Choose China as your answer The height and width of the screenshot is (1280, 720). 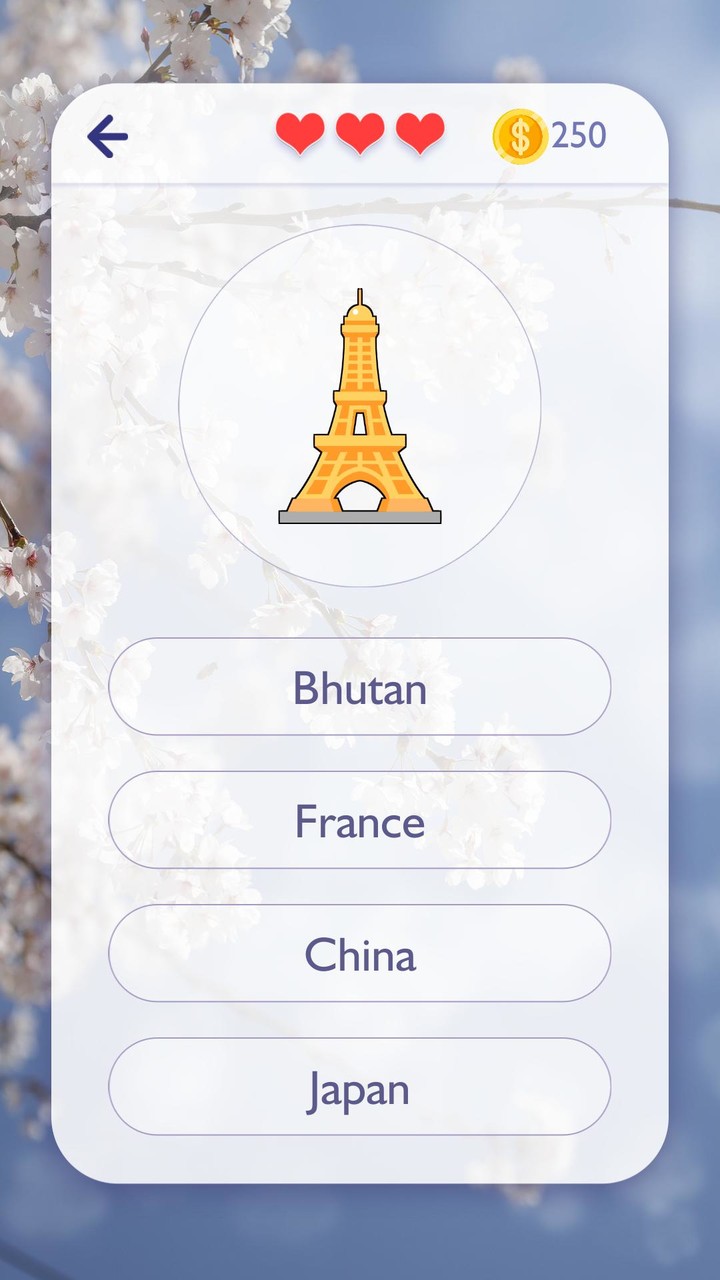[x=360, y=955]
